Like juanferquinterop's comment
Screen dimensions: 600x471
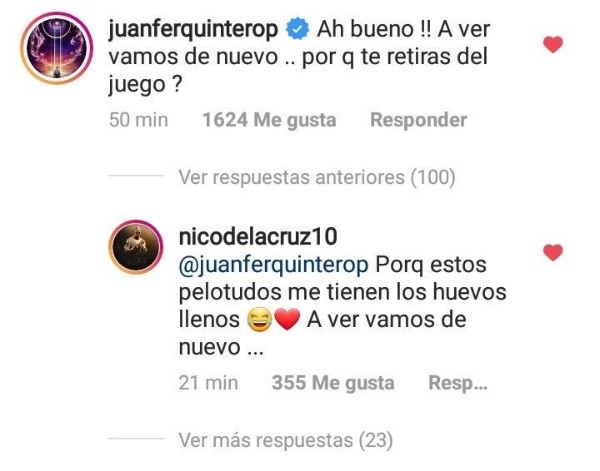pos(552,44)
